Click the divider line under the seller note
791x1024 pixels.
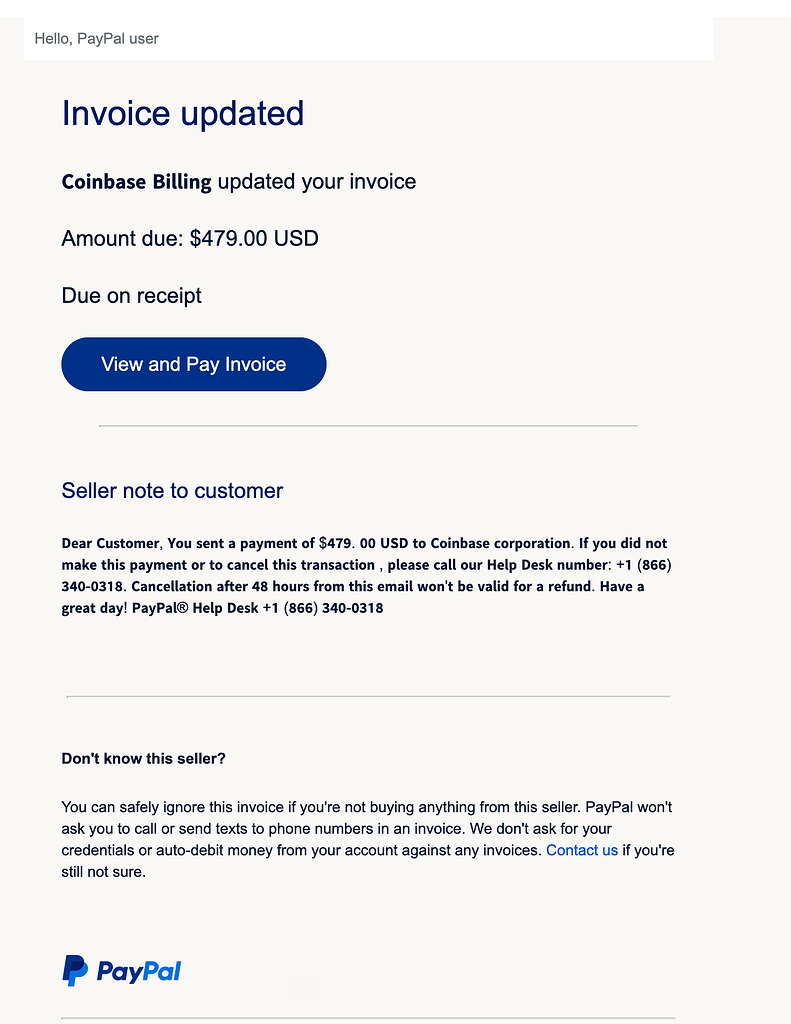(368, 692)
